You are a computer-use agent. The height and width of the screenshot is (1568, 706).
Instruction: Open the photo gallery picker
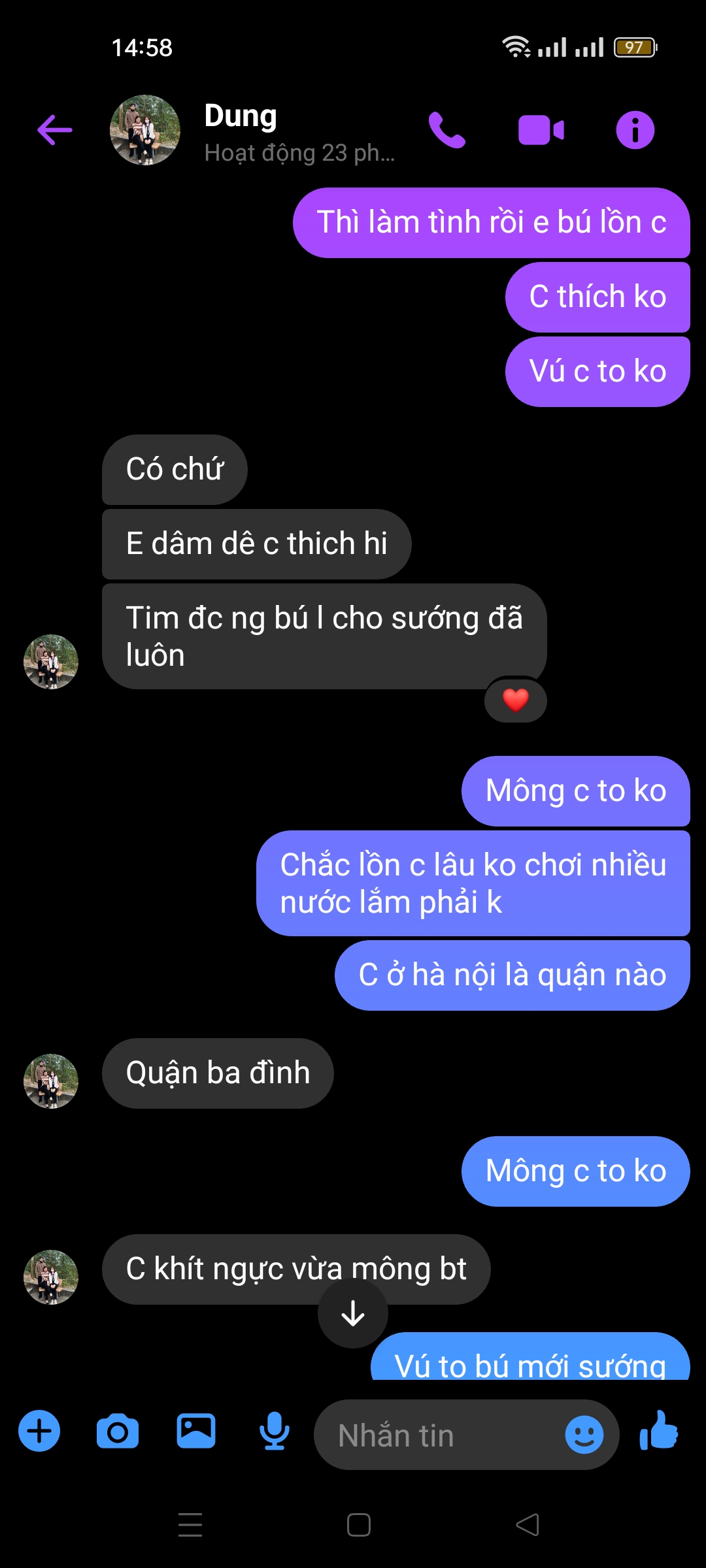[196, 1431]
